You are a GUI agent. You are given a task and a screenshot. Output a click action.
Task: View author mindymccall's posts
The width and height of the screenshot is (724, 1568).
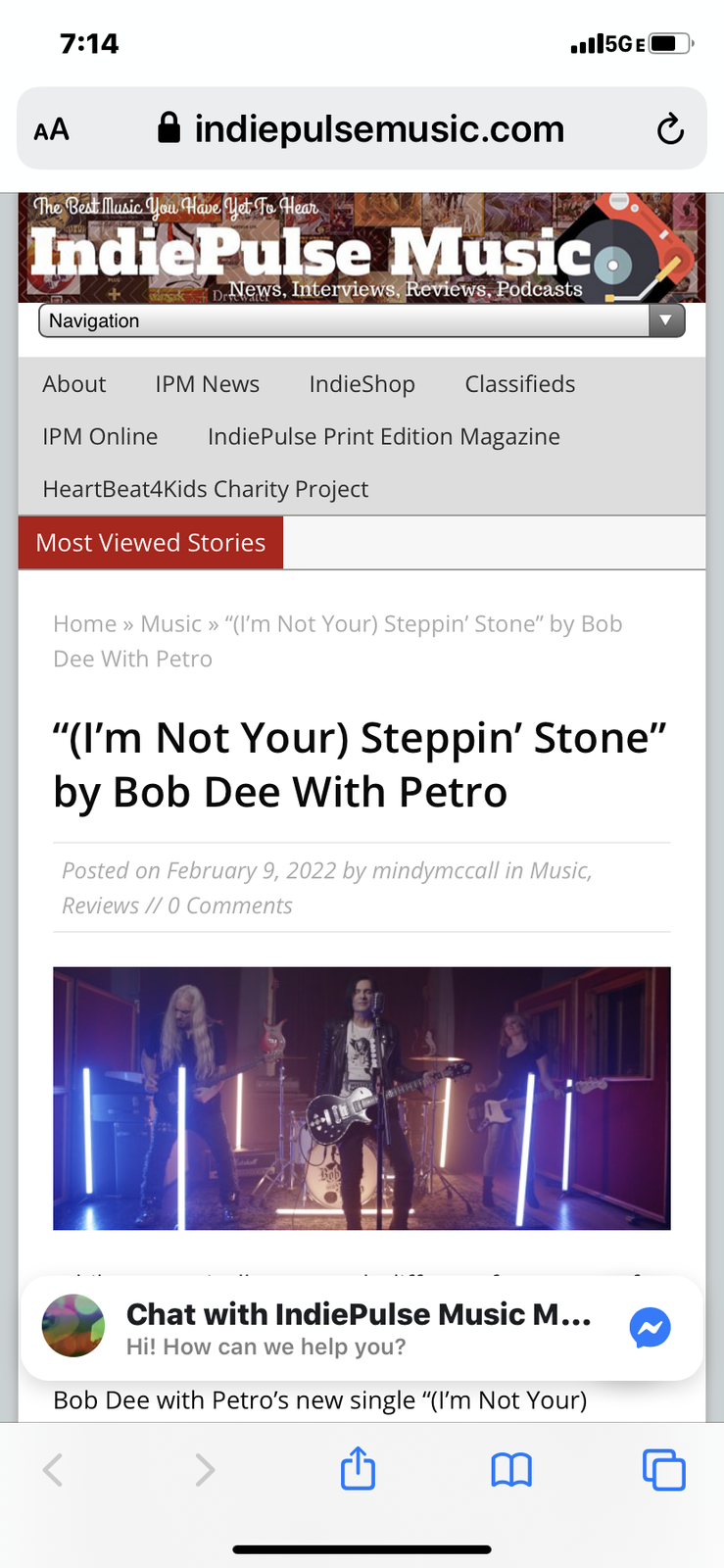(435, 871)
